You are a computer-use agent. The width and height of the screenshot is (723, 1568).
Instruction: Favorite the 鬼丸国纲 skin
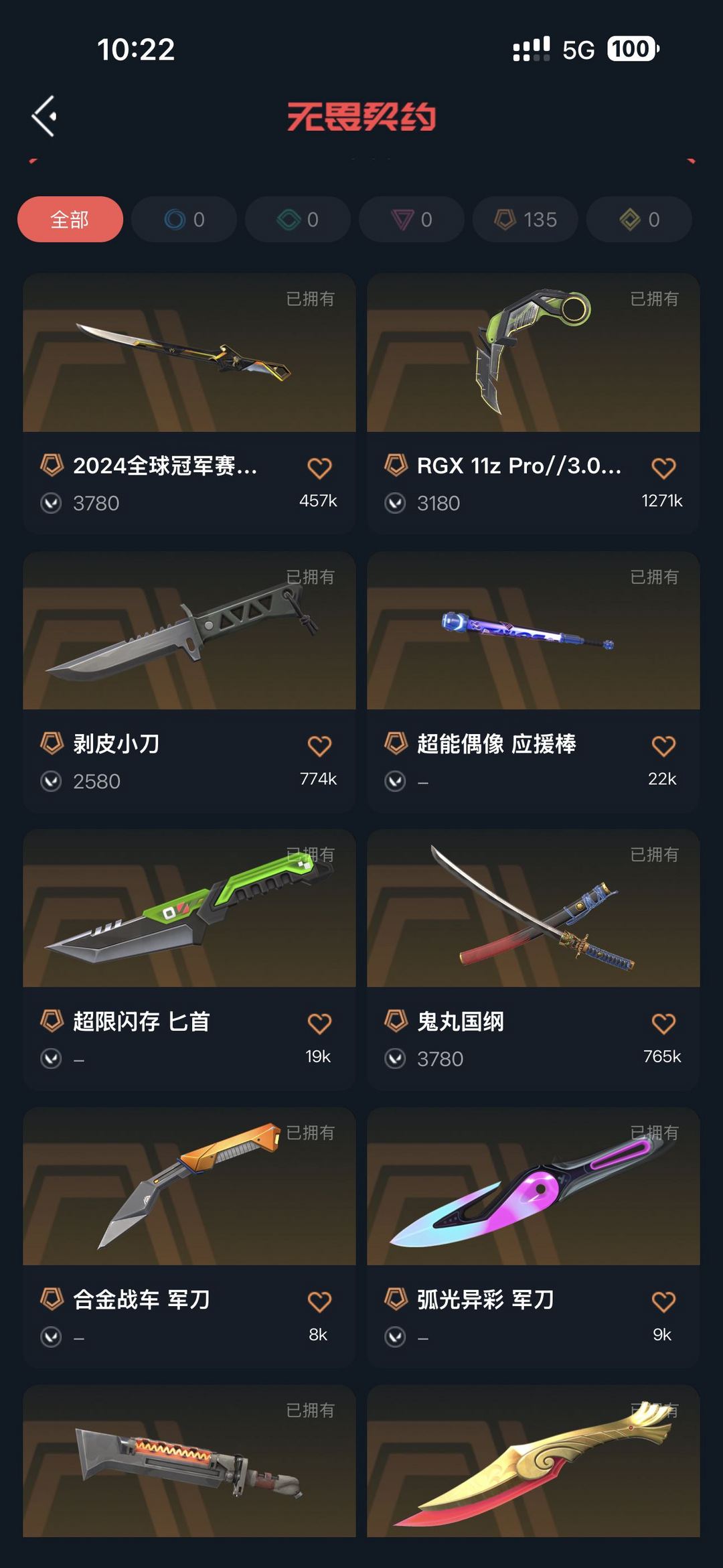663,1024
